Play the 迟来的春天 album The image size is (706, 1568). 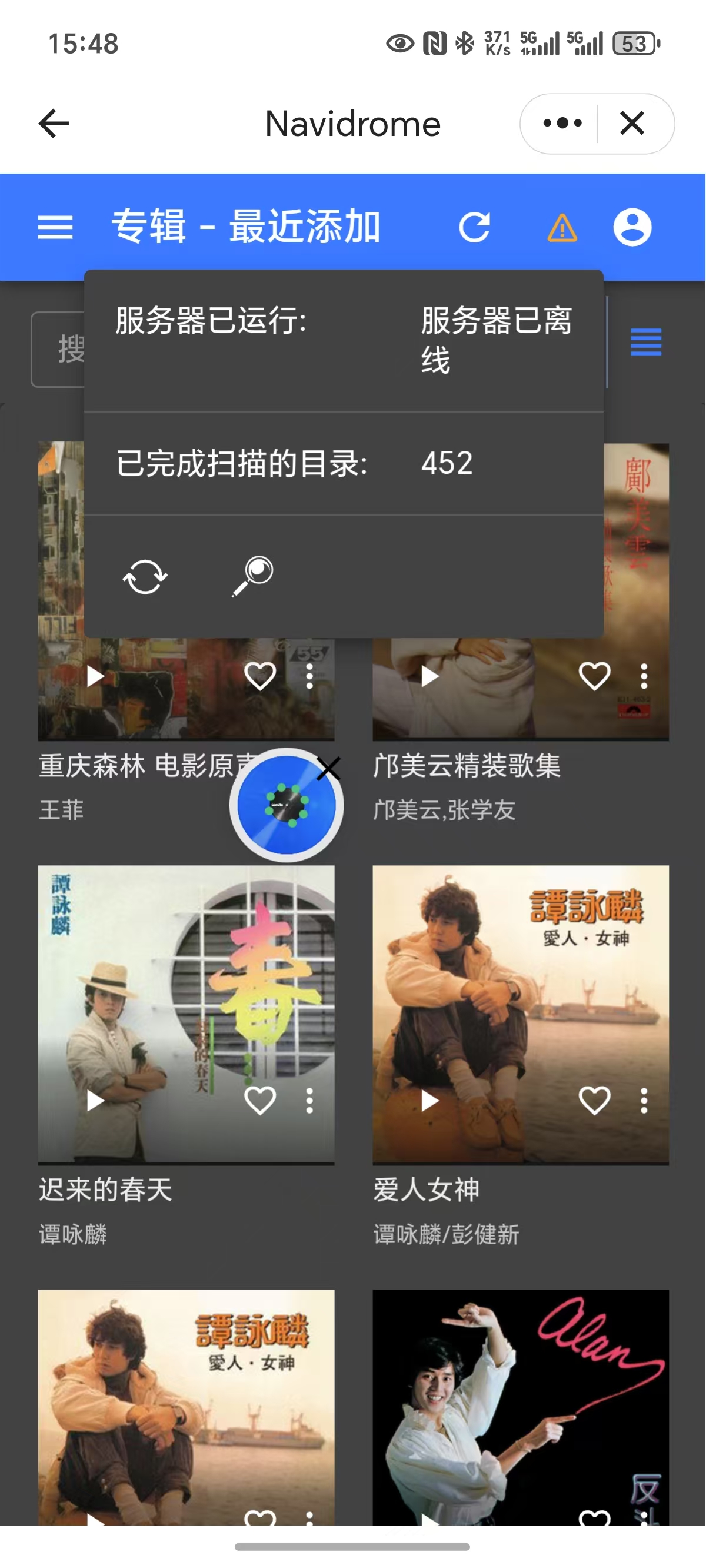(x=95, y=1100)
